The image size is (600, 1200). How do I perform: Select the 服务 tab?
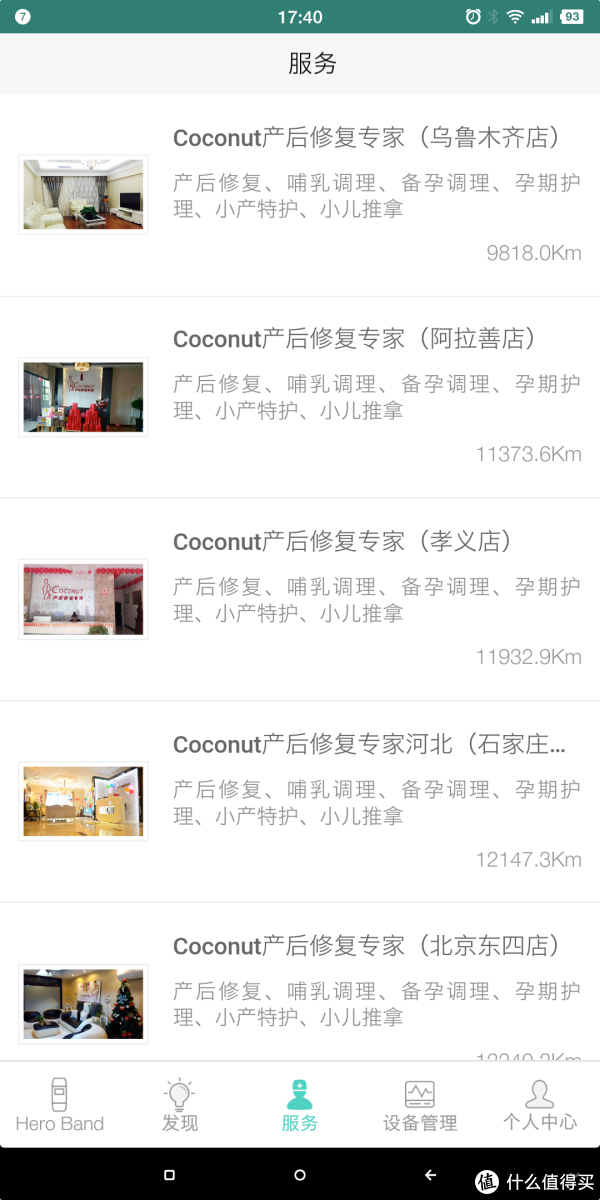tap(300, 1105)
